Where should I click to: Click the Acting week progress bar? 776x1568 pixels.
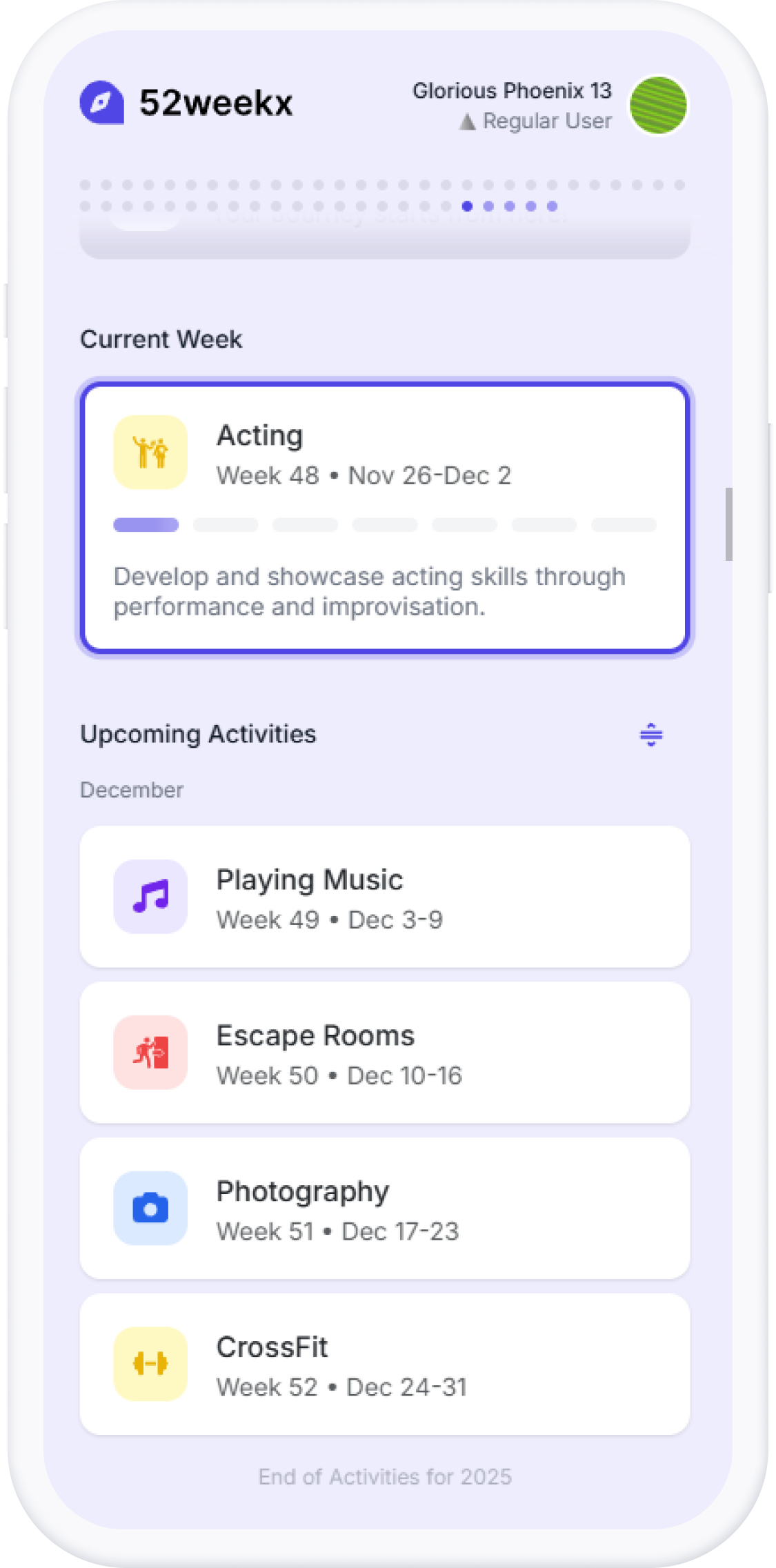point(384,524)
